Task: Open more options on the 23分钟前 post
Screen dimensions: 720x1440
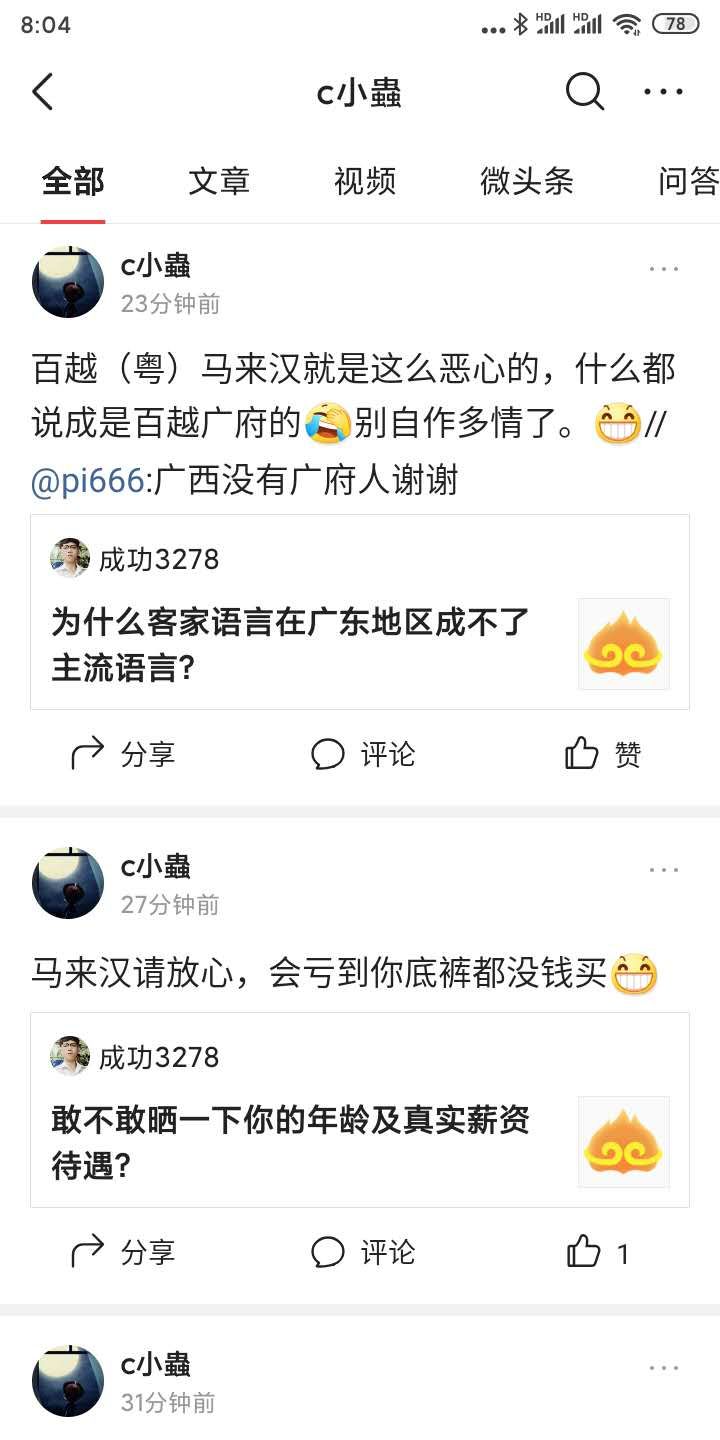Action: 663,268
